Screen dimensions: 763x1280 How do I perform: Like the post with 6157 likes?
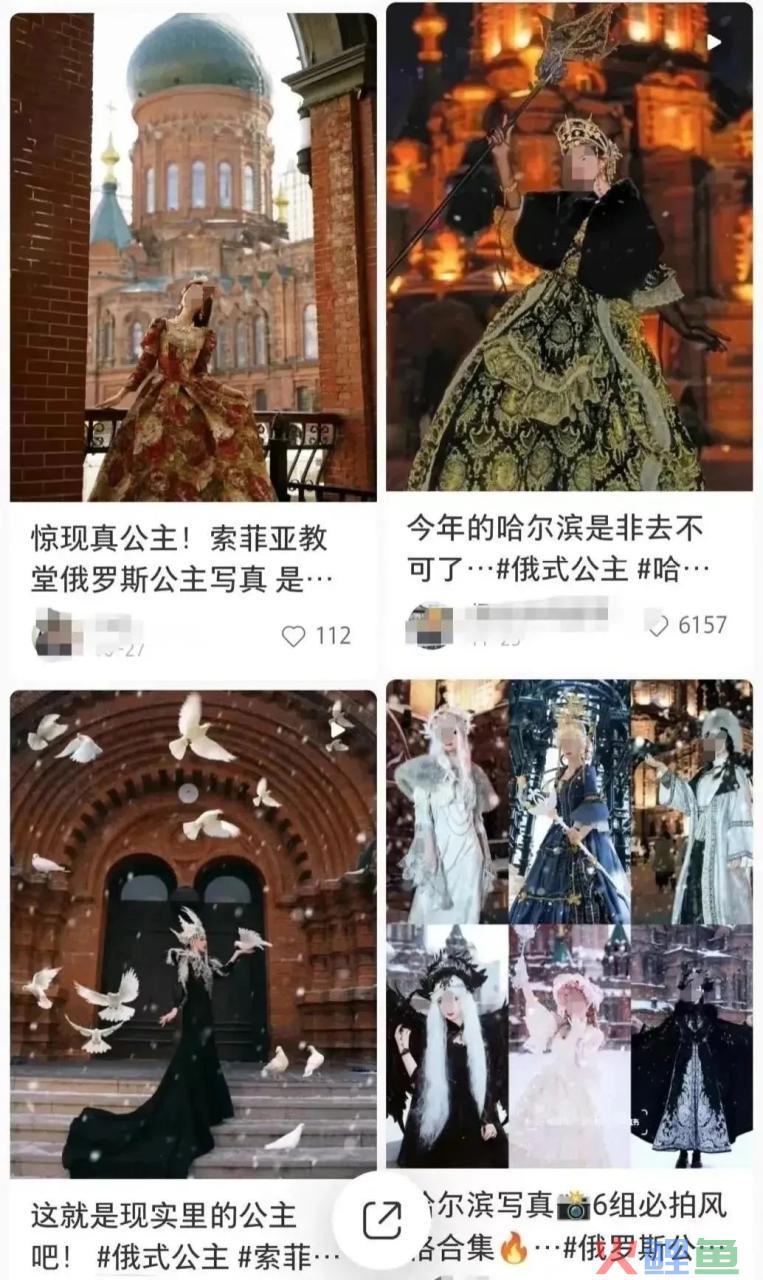657,625
